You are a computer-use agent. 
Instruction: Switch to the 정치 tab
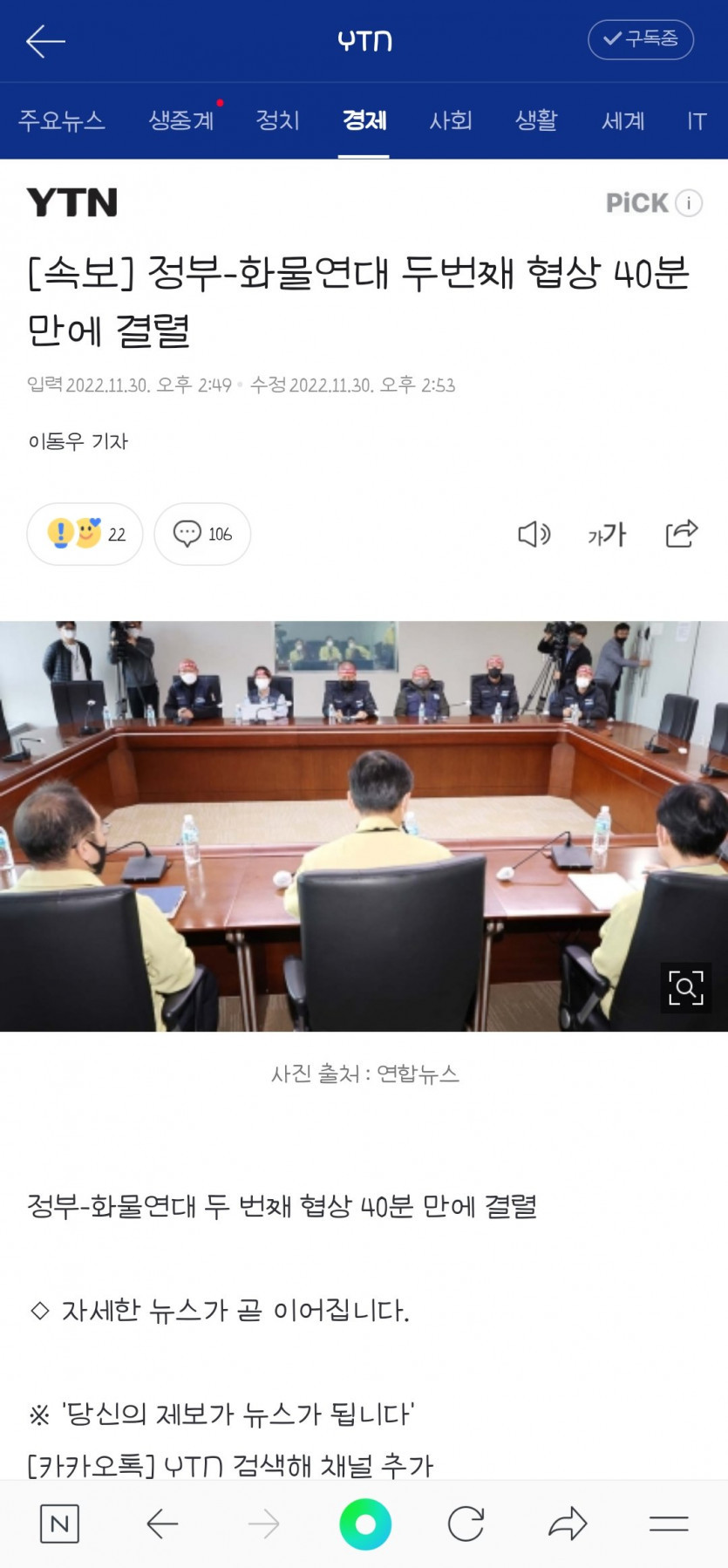point(277,120)
